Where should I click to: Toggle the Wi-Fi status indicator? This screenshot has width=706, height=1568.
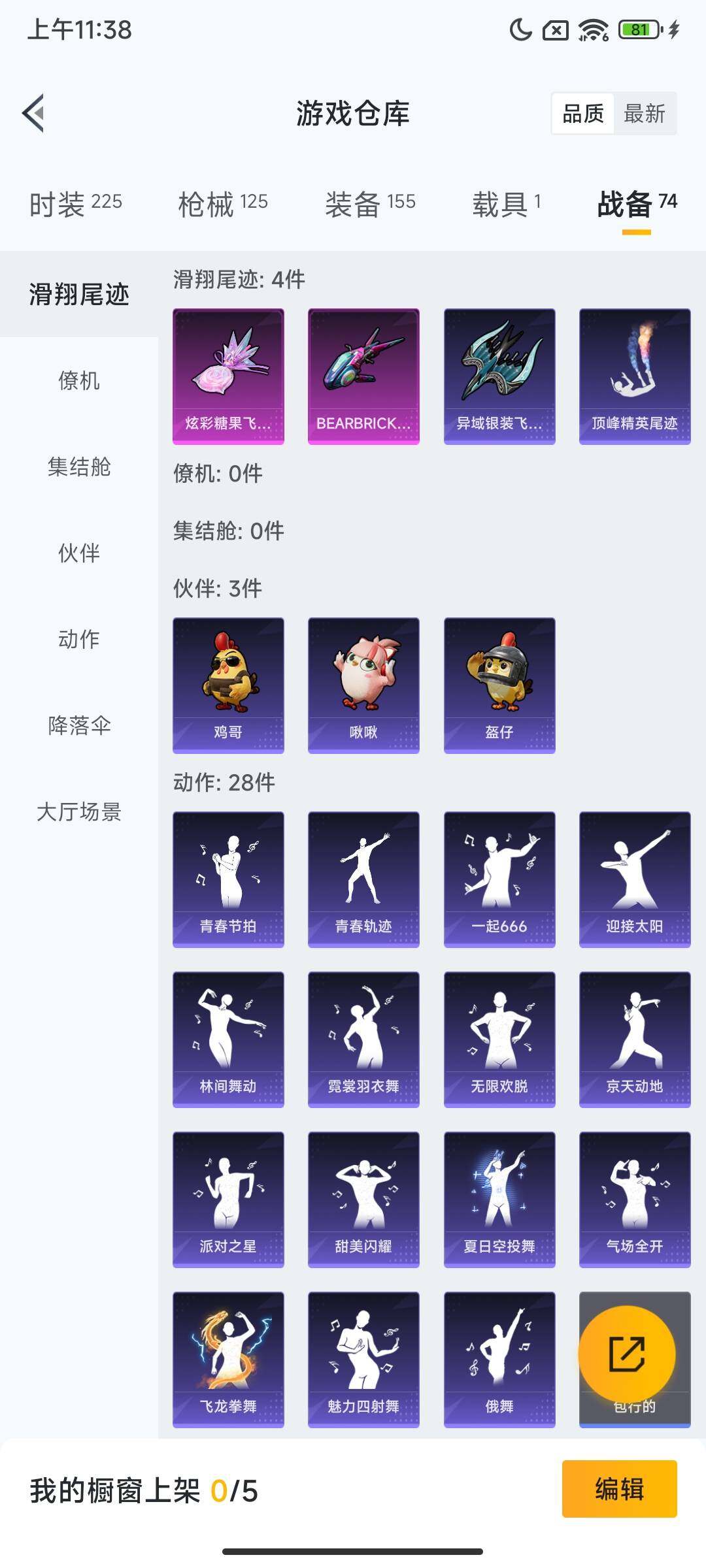click(590, 29)
